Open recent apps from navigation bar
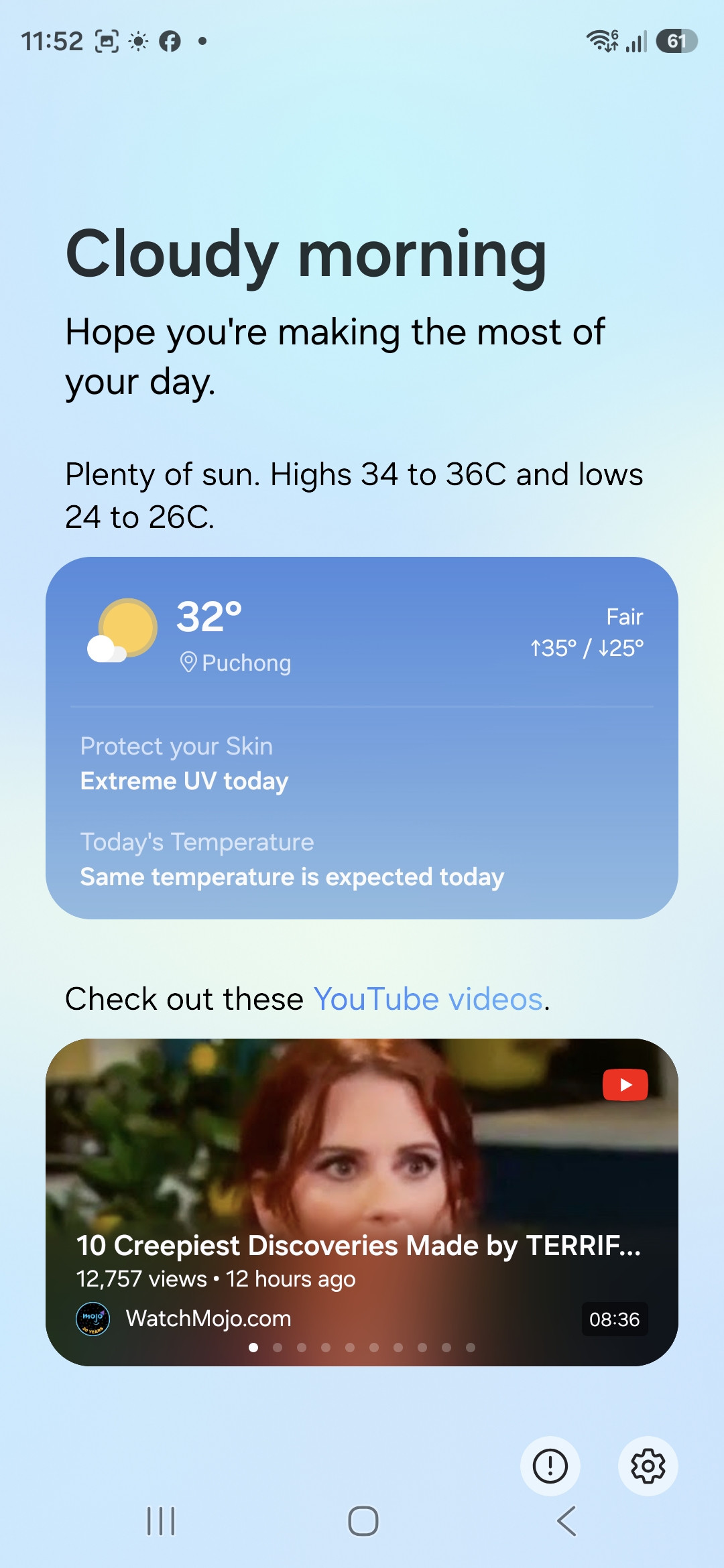The width and height of the screenshot is (724, 1568). 161,1521
